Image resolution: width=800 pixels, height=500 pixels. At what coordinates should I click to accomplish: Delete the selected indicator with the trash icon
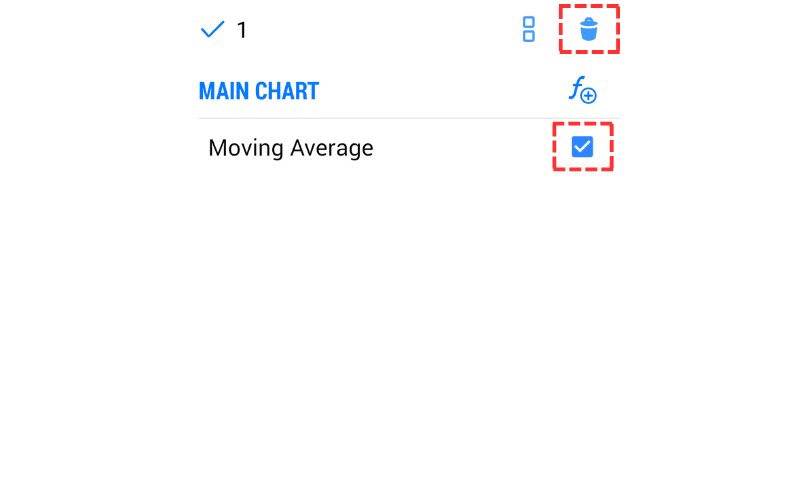pyautogui.click(x=589, y=30)
